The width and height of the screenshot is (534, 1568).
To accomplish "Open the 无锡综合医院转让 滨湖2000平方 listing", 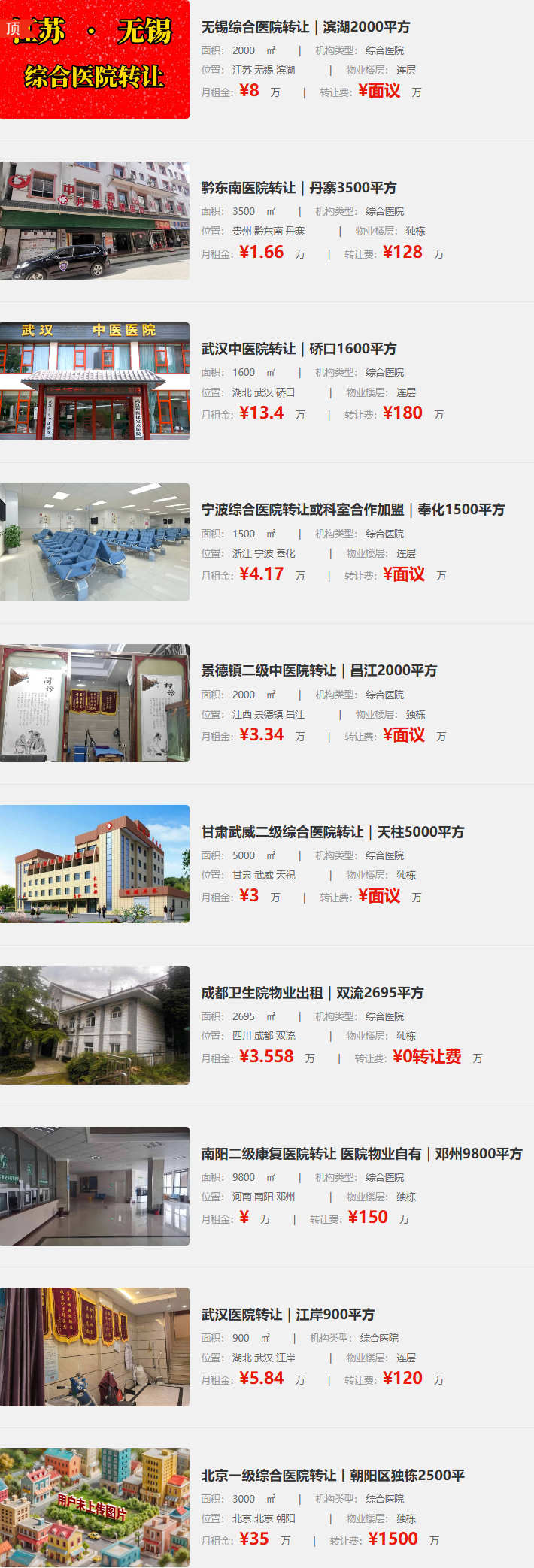I will click(x=305, y=27).
